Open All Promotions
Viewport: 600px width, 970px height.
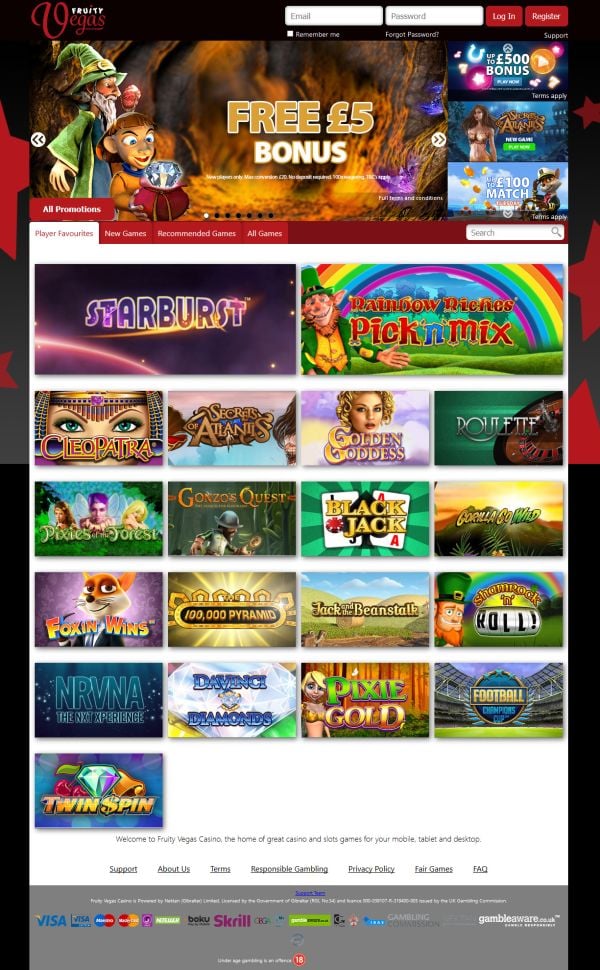[71, 209]
